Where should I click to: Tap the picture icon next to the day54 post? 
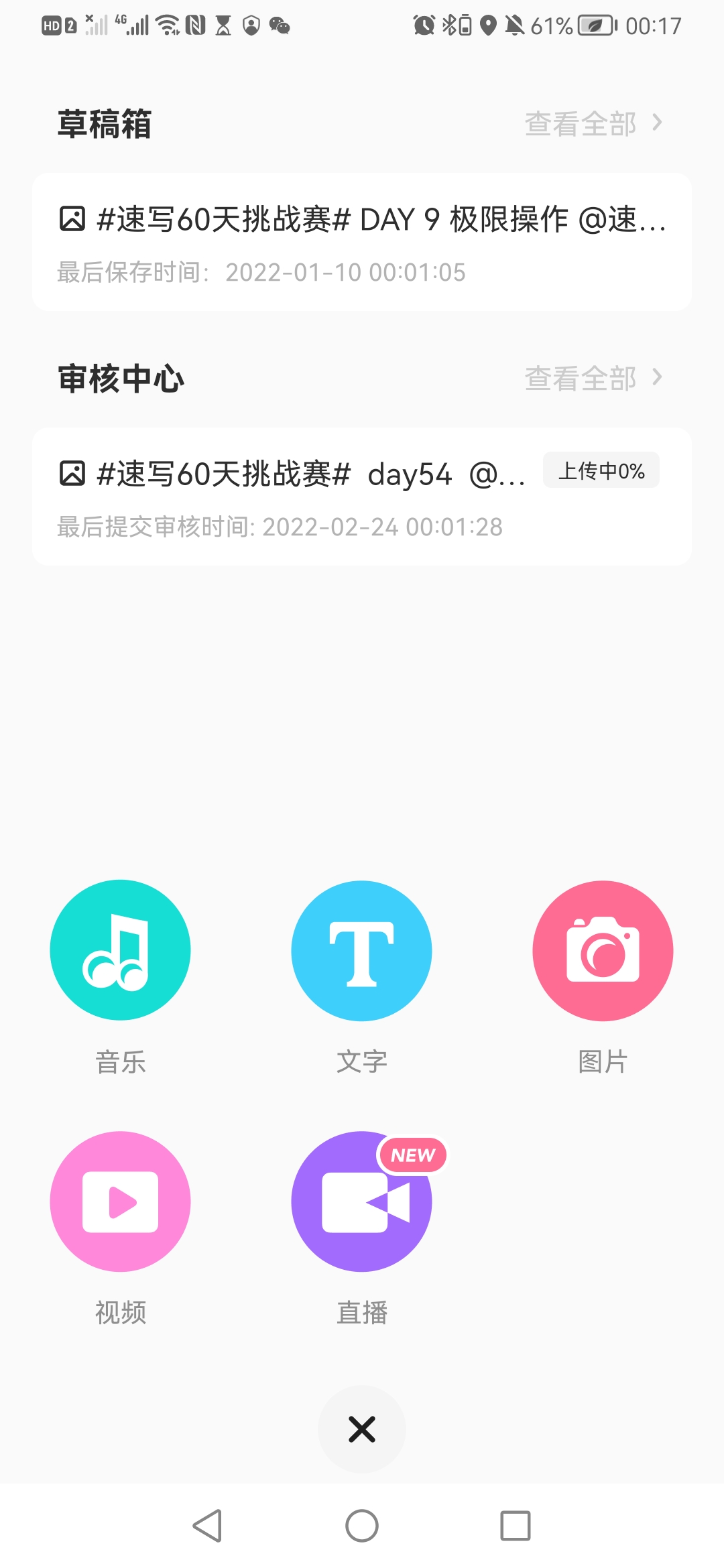click(72, 473)
